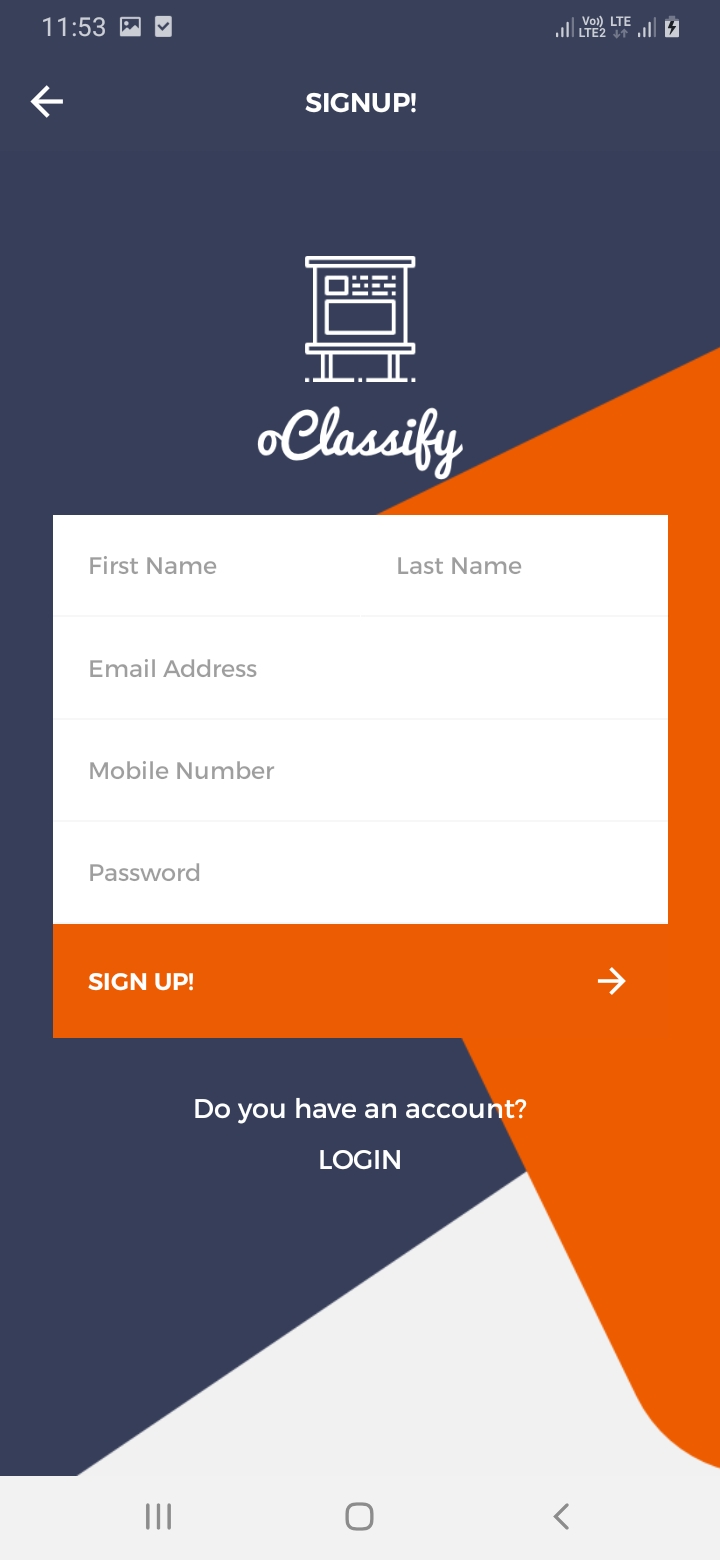Screen dimensions: 720x1560
Task: Click the gallery notification icon in status bar
Action: click(130, 26)
